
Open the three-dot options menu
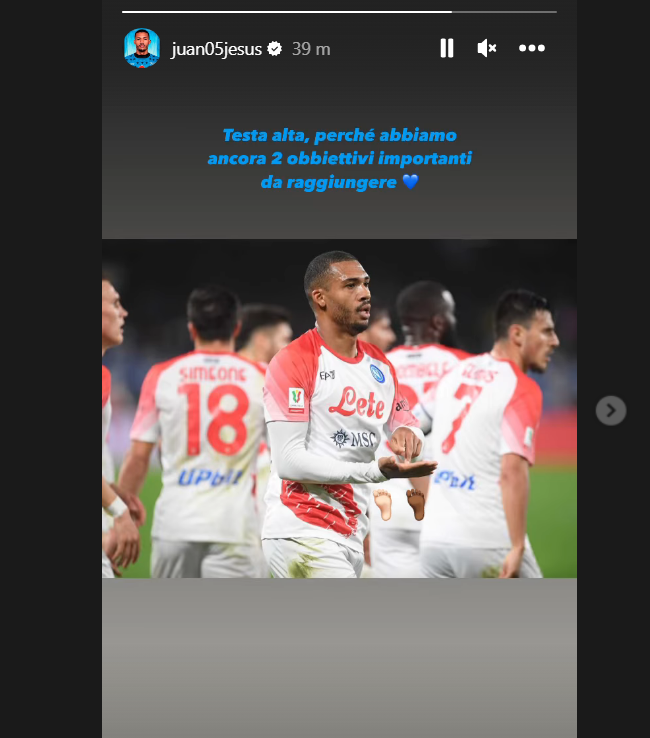[x=531, y=48]
